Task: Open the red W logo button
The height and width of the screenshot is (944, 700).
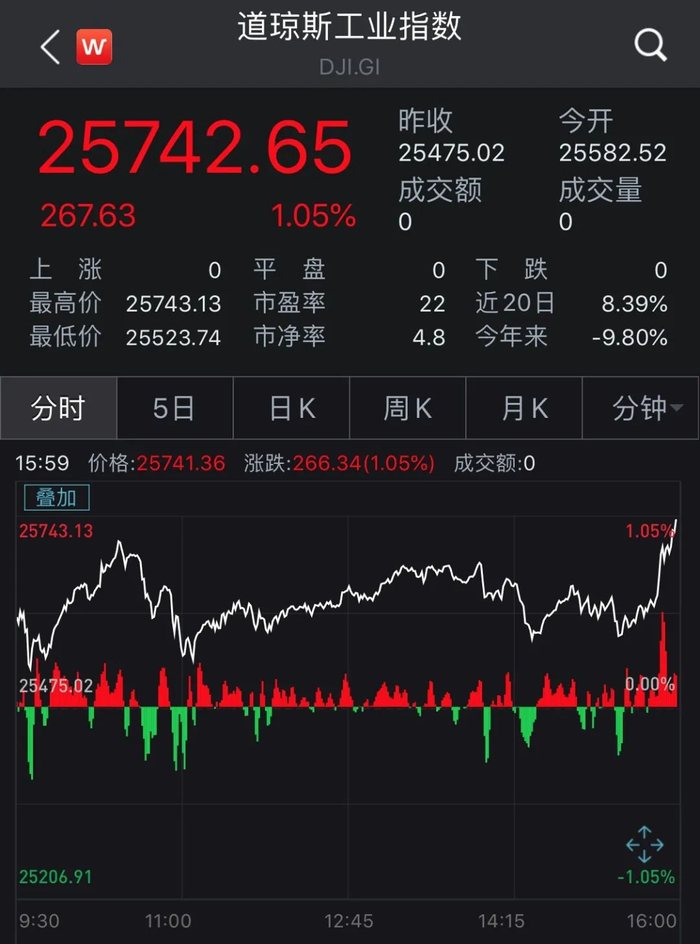Action: pyautogui.click(x=94, y=46)
